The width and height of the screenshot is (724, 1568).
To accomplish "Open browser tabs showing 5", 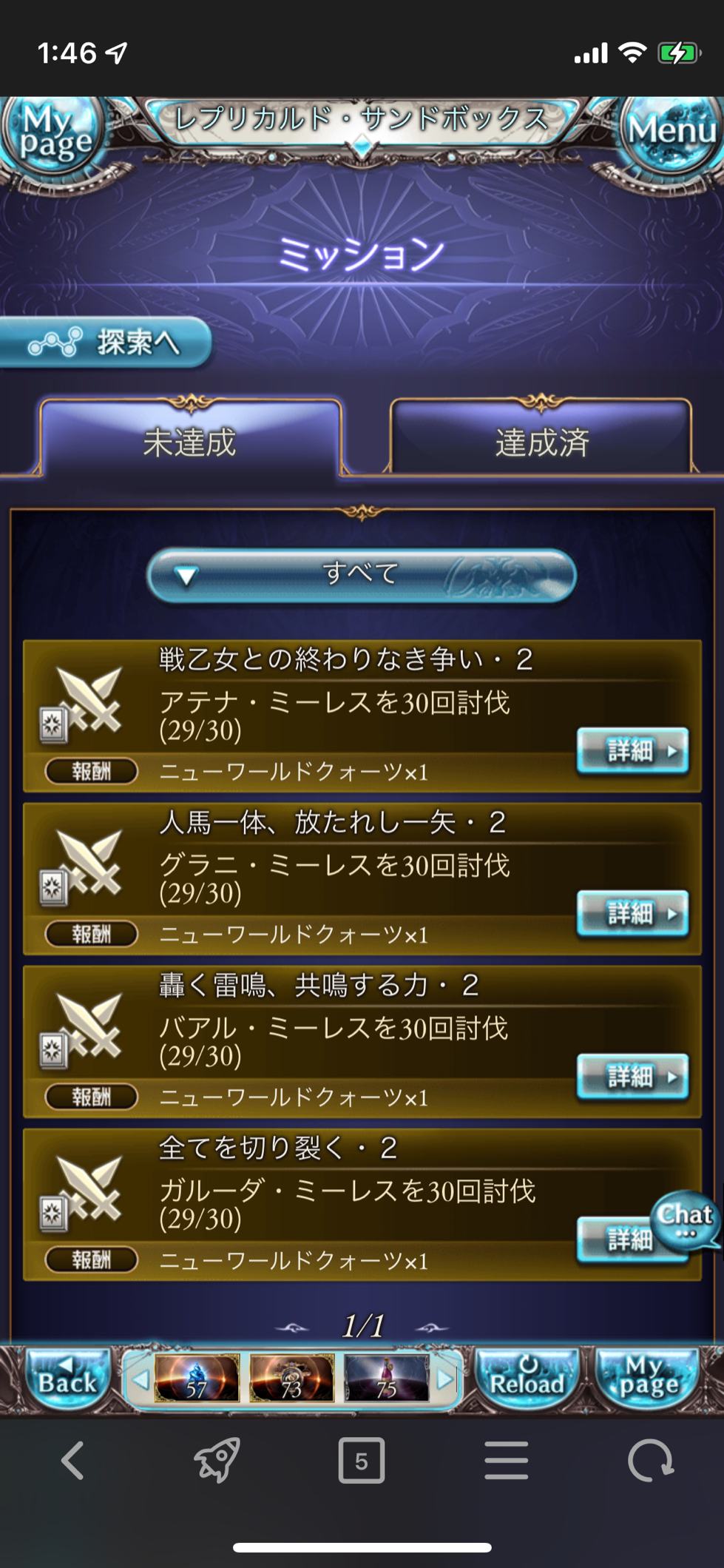I will pyautogui.click(x=361, y=1461).
